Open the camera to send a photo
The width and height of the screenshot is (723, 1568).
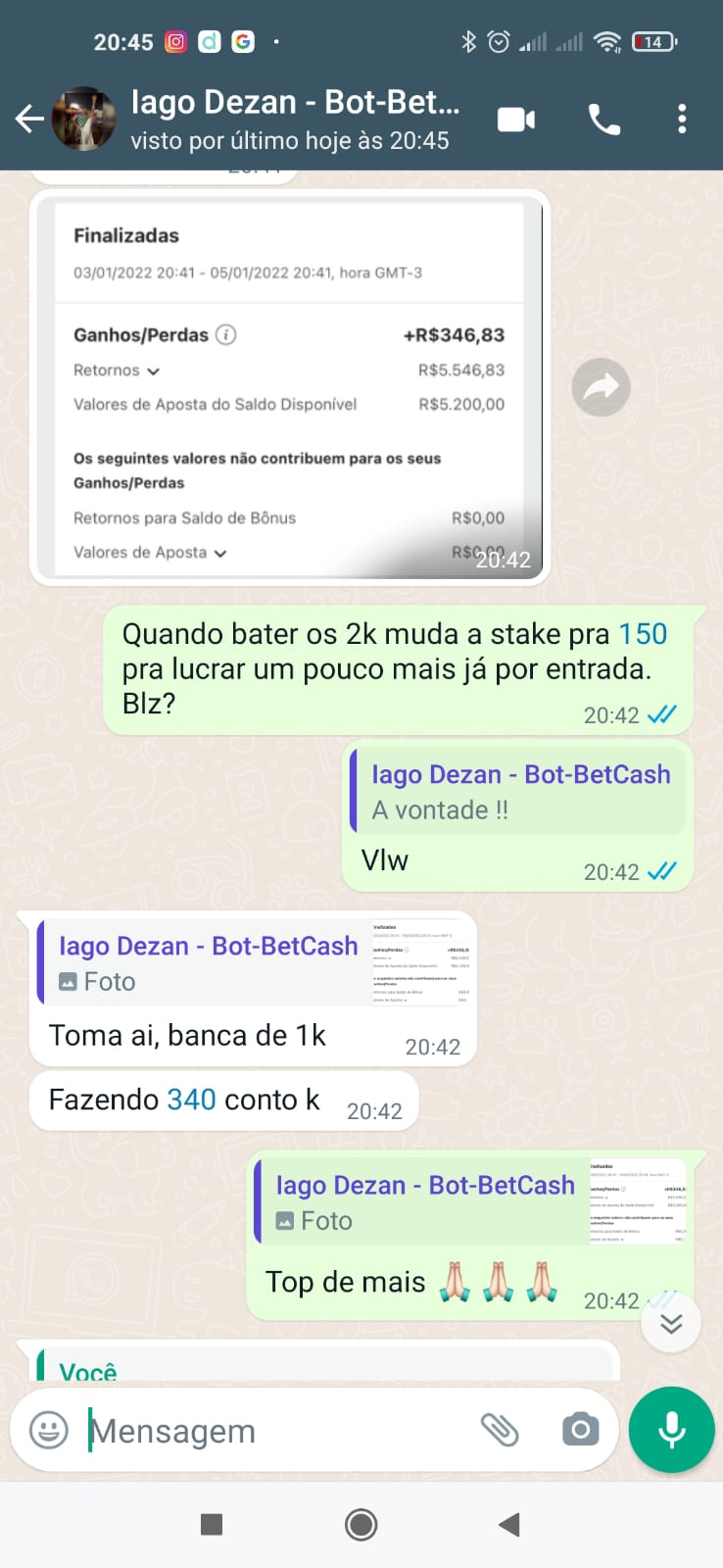pos(580,1430)
